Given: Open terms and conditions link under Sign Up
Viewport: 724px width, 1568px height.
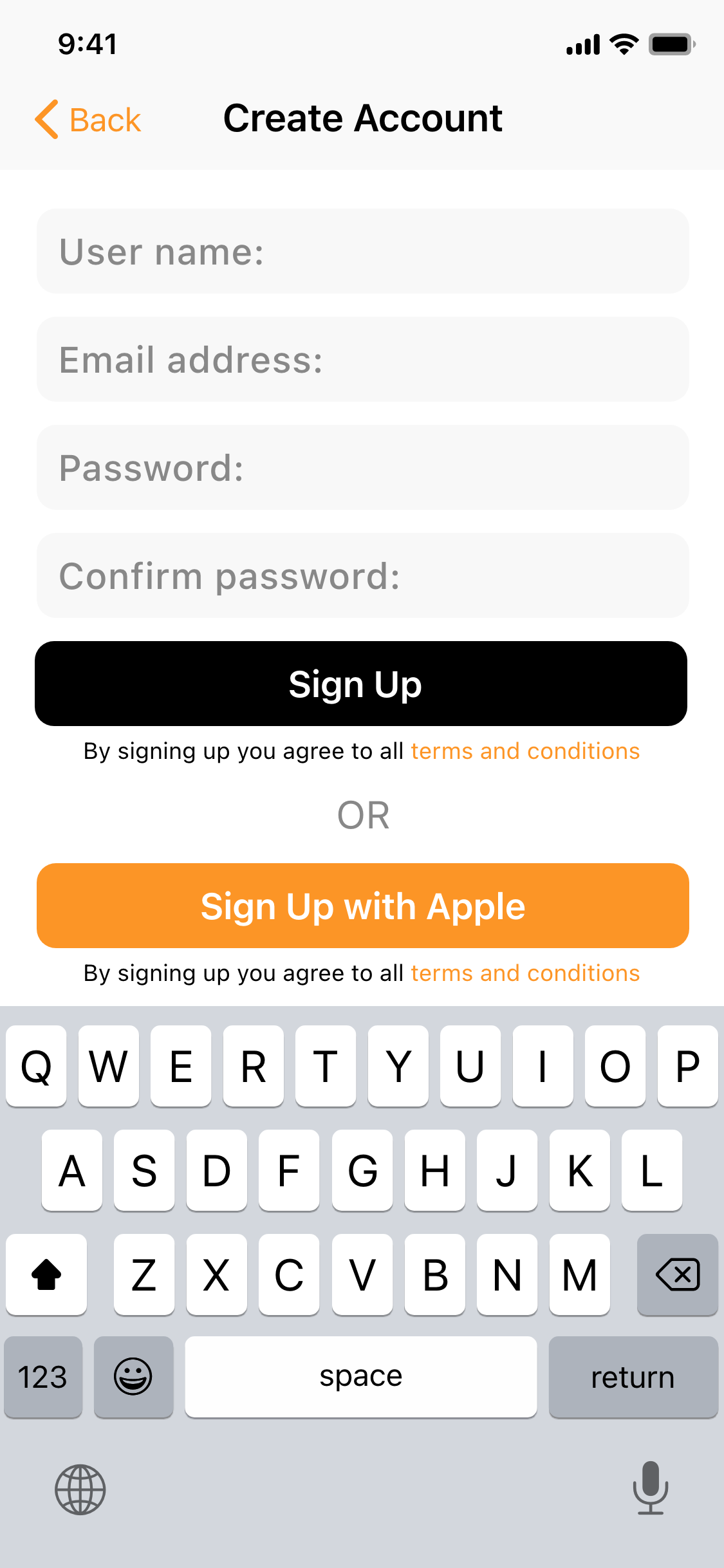Looking at the screenshot, I should point(525,751).
